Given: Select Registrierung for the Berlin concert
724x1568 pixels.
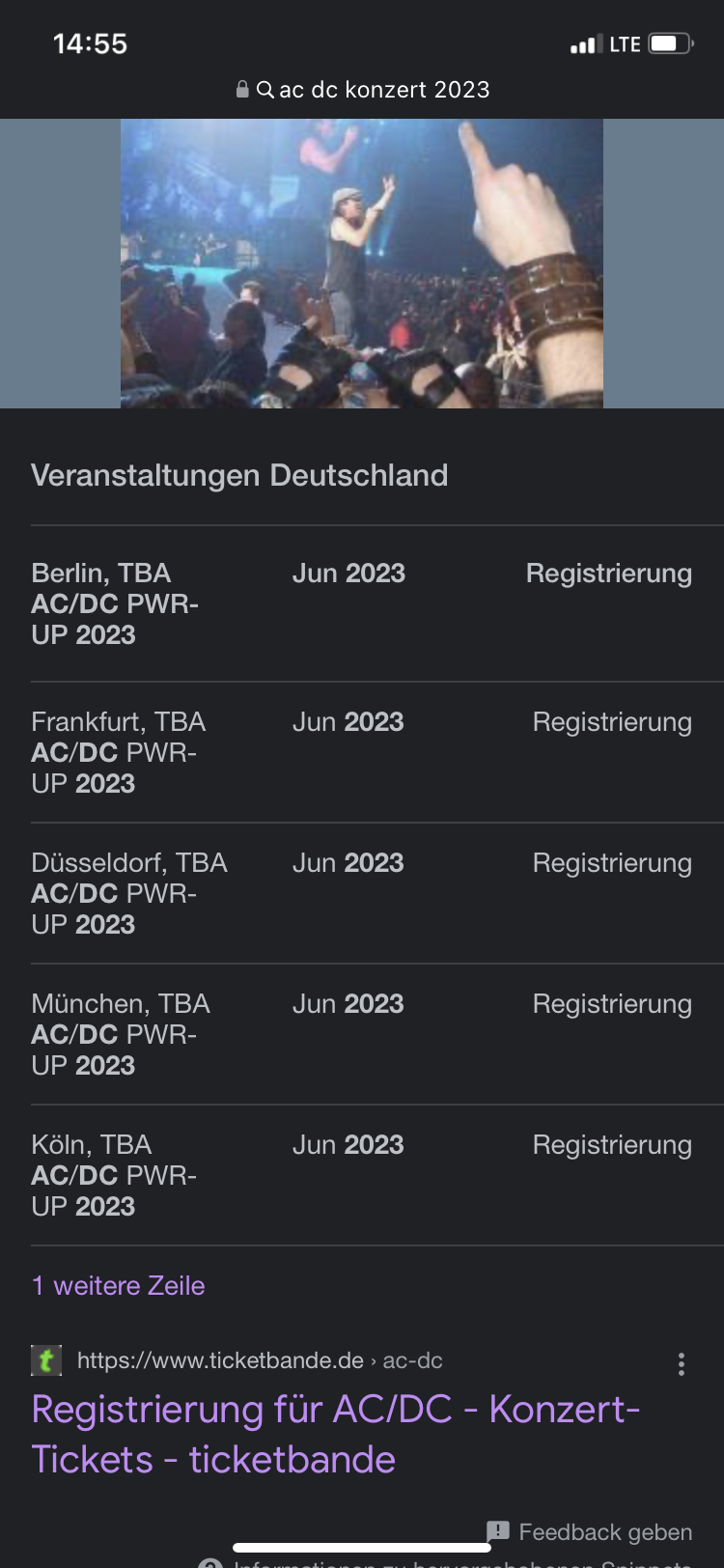Looking at the screenshot, I should (x=609, y=573).
